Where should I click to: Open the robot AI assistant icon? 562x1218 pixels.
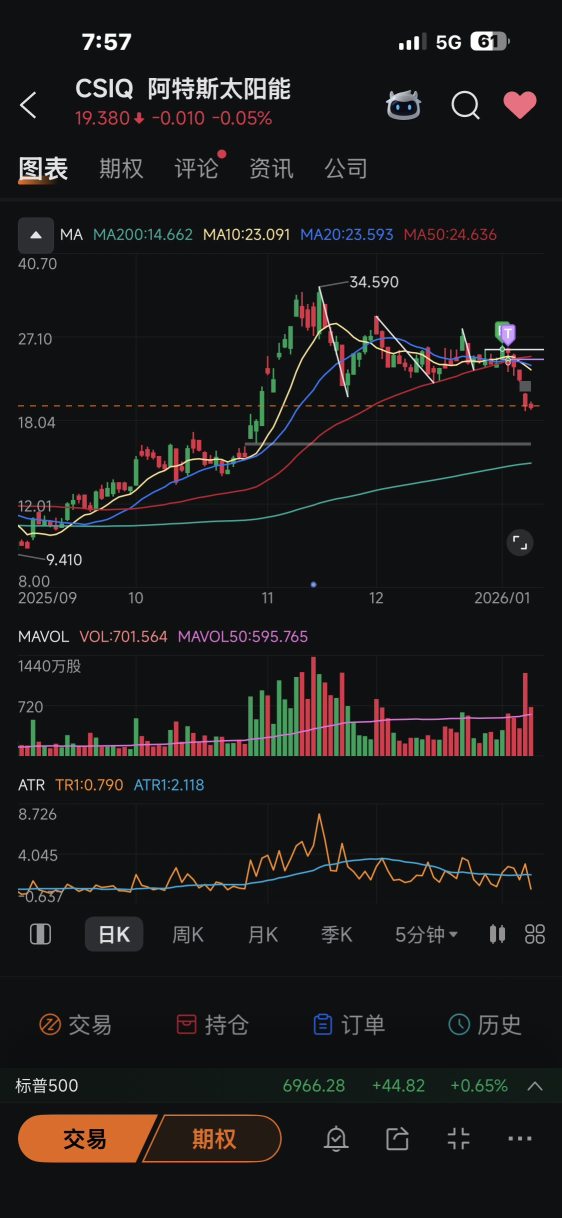[404, 105]
